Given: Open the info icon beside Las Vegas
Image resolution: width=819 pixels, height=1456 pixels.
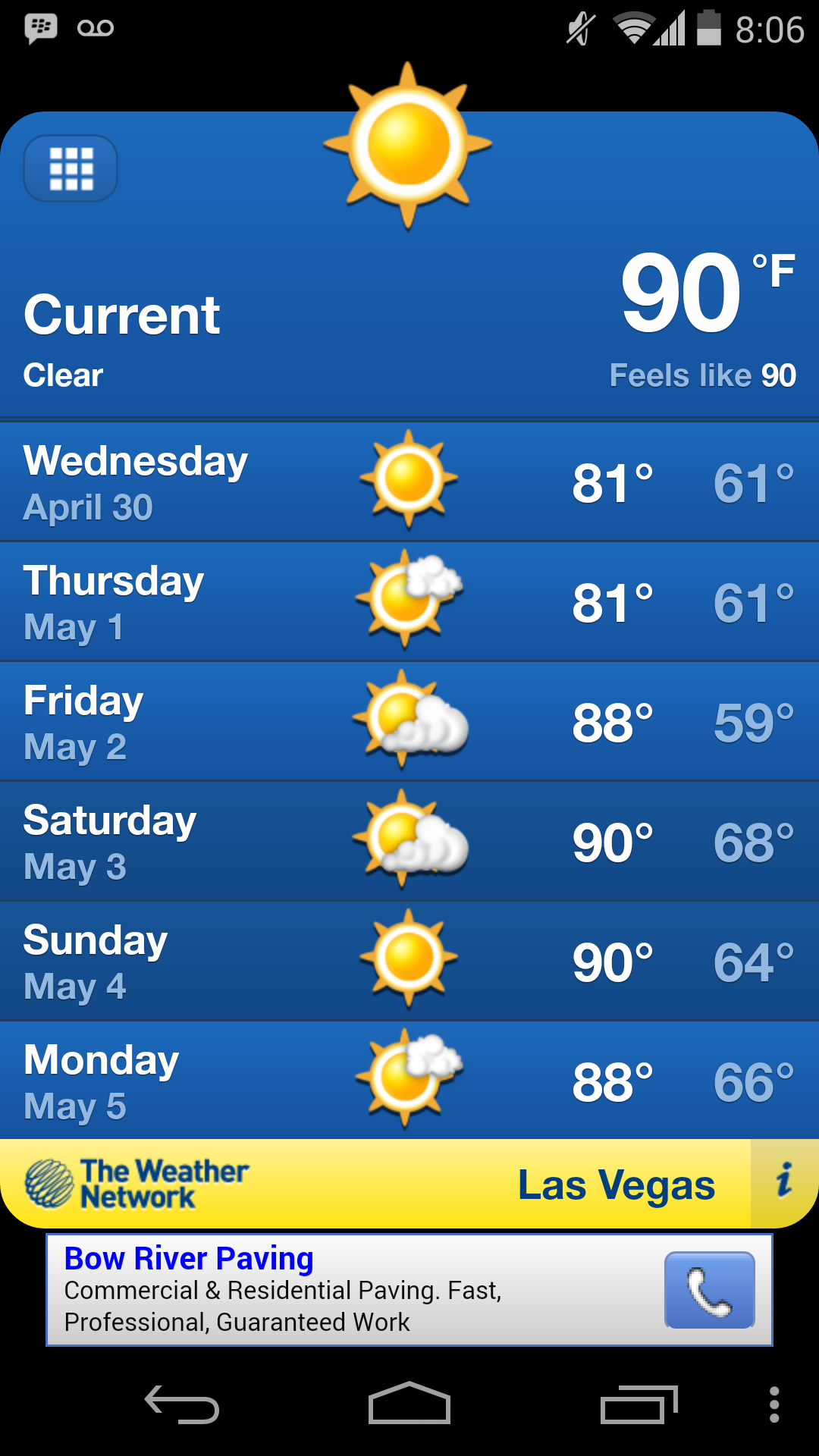Looking at the screenshot, I should [x=784, y=1183].
